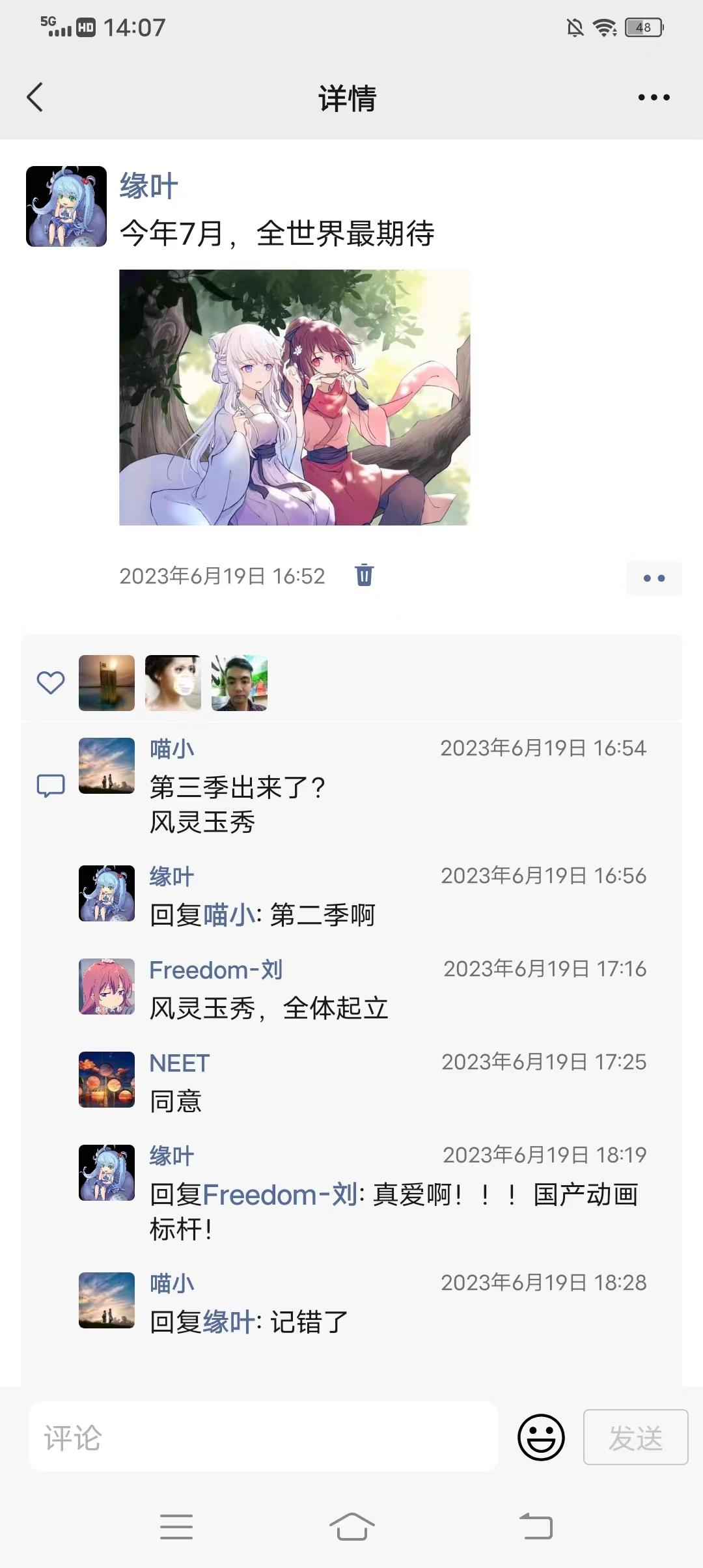Tap Freedom-刘's name in 缘叶's reply

(280, 1196)
